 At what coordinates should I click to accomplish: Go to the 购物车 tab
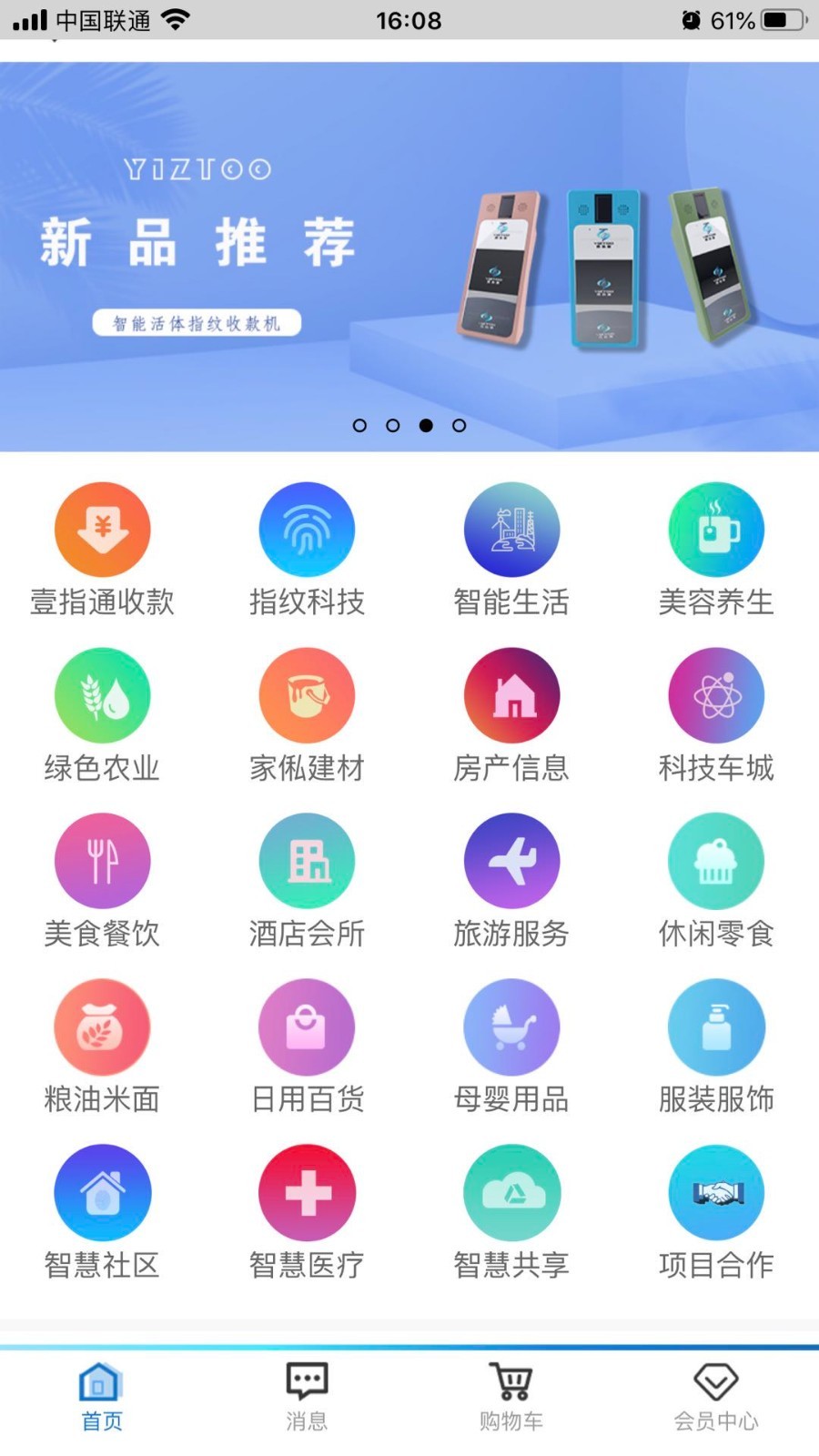511,1397
